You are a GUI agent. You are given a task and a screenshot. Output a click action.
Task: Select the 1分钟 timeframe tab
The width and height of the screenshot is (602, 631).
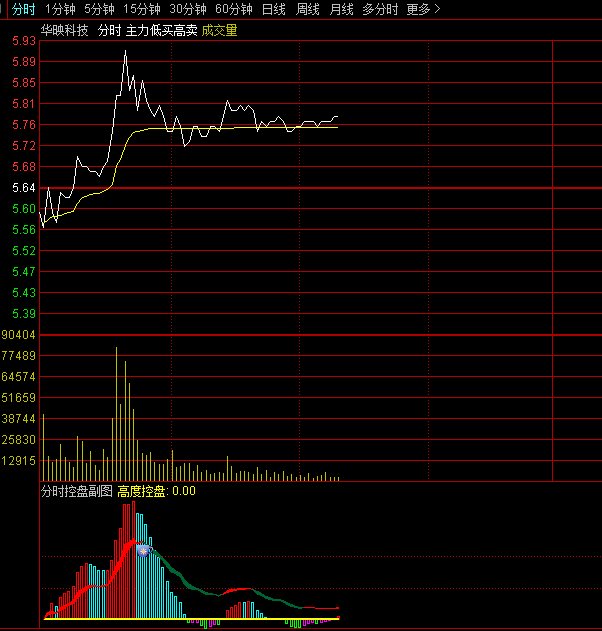[x=60, y=9]
